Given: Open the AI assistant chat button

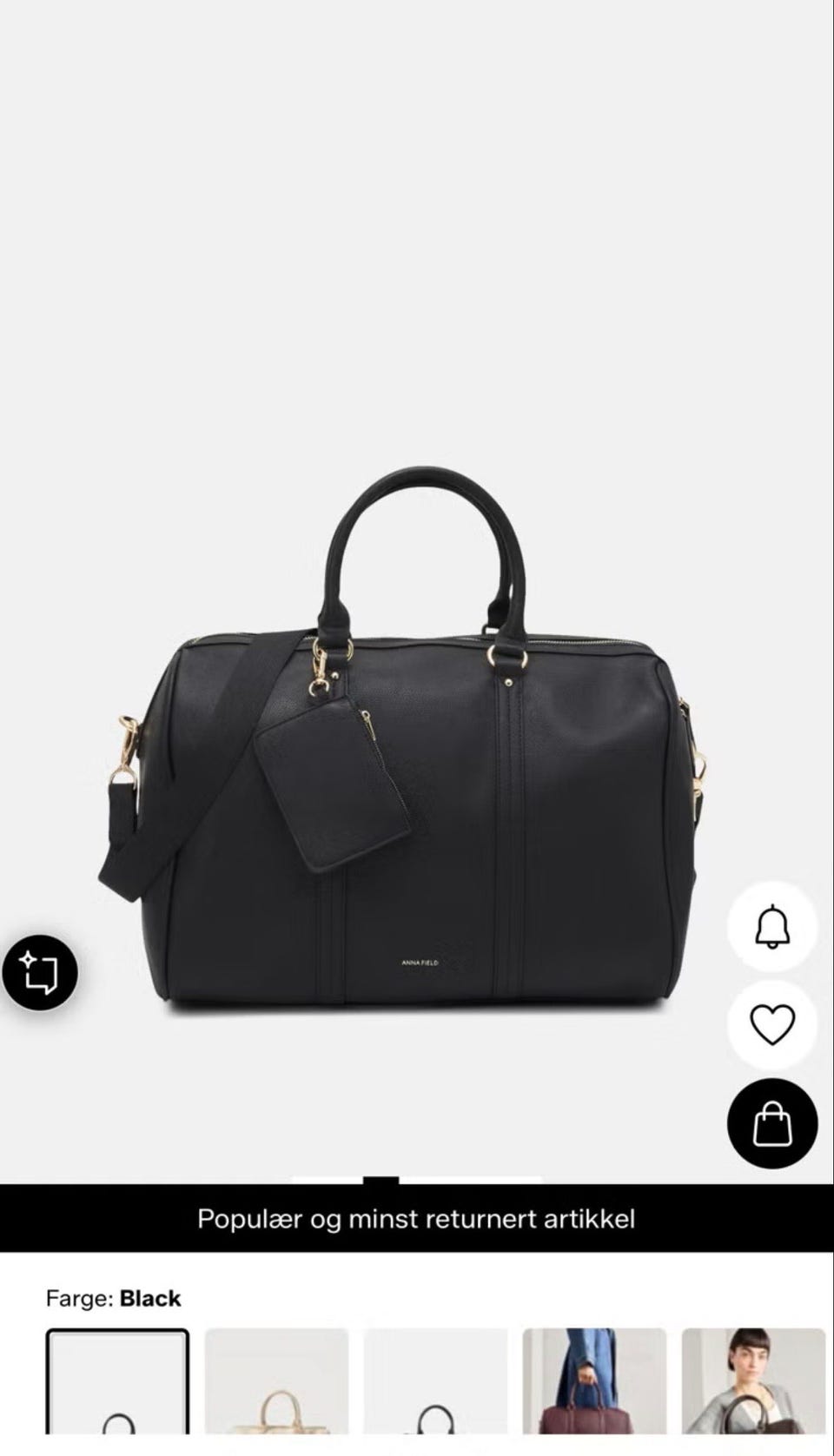Looking at the screenshot, I should coord(39,972).
